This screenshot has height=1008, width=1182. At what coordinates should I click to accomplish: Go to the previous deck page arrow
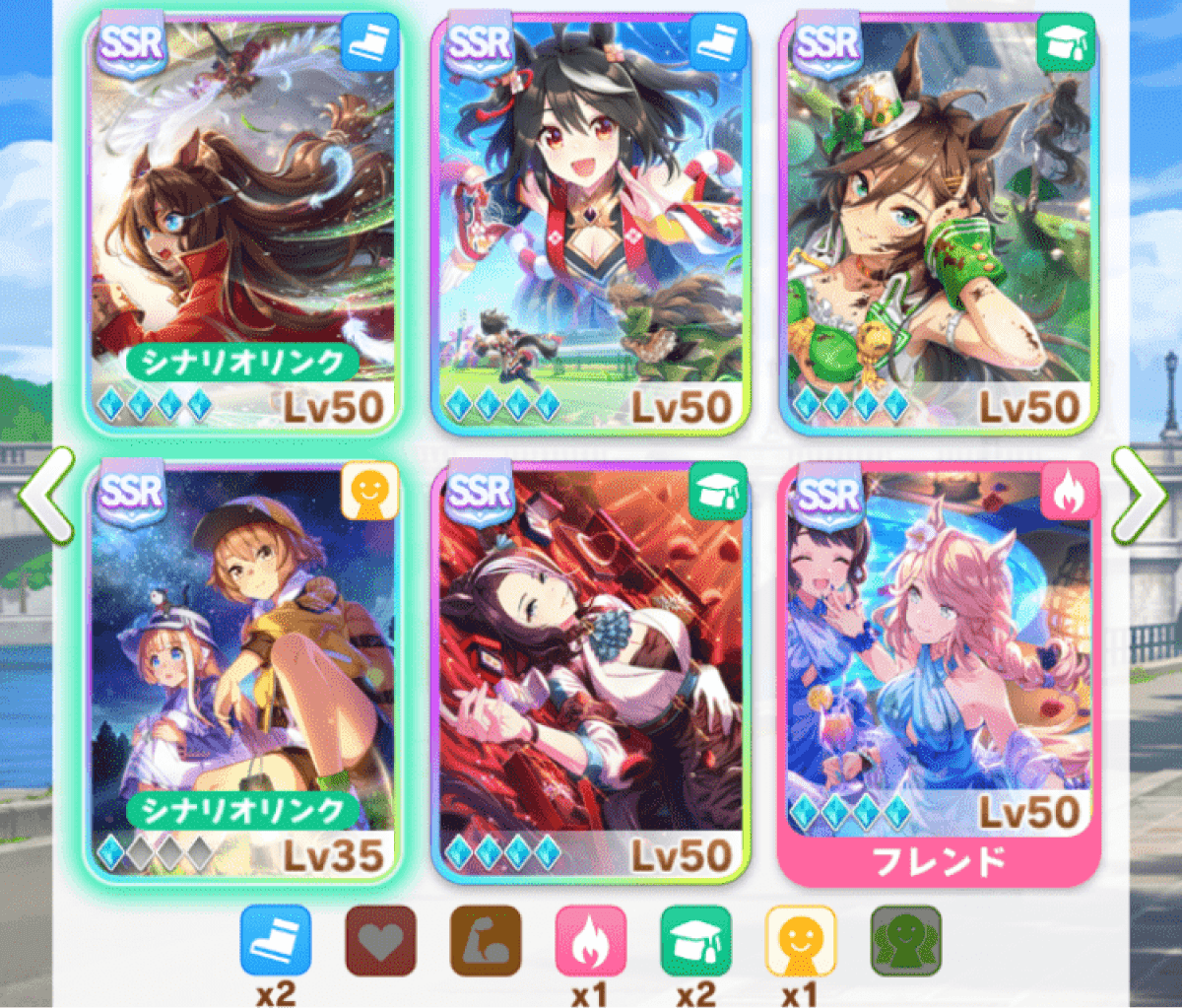[x=44, y=496]
